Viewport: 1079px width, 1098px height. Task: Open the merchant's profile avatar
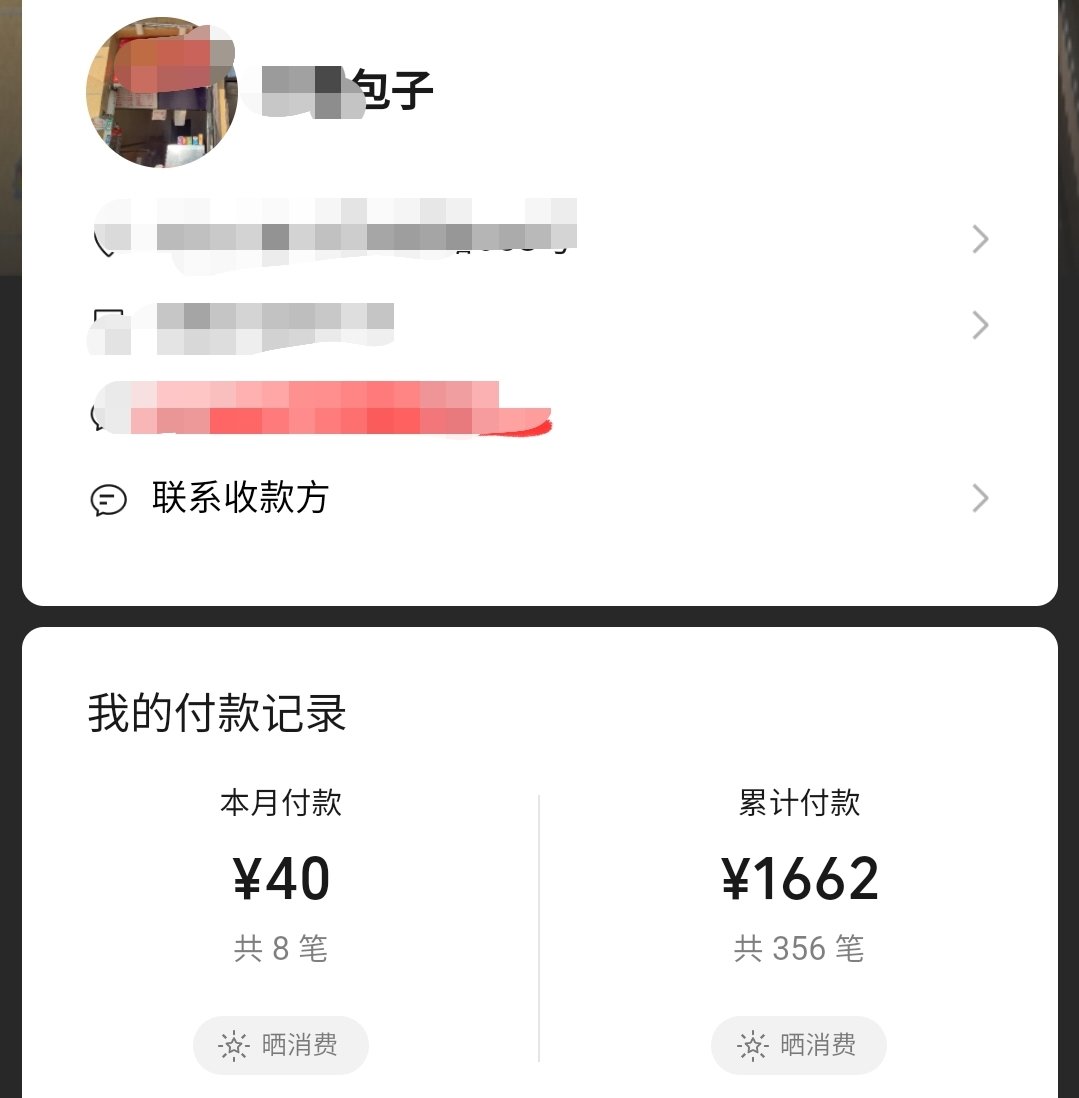click(162, 93)
